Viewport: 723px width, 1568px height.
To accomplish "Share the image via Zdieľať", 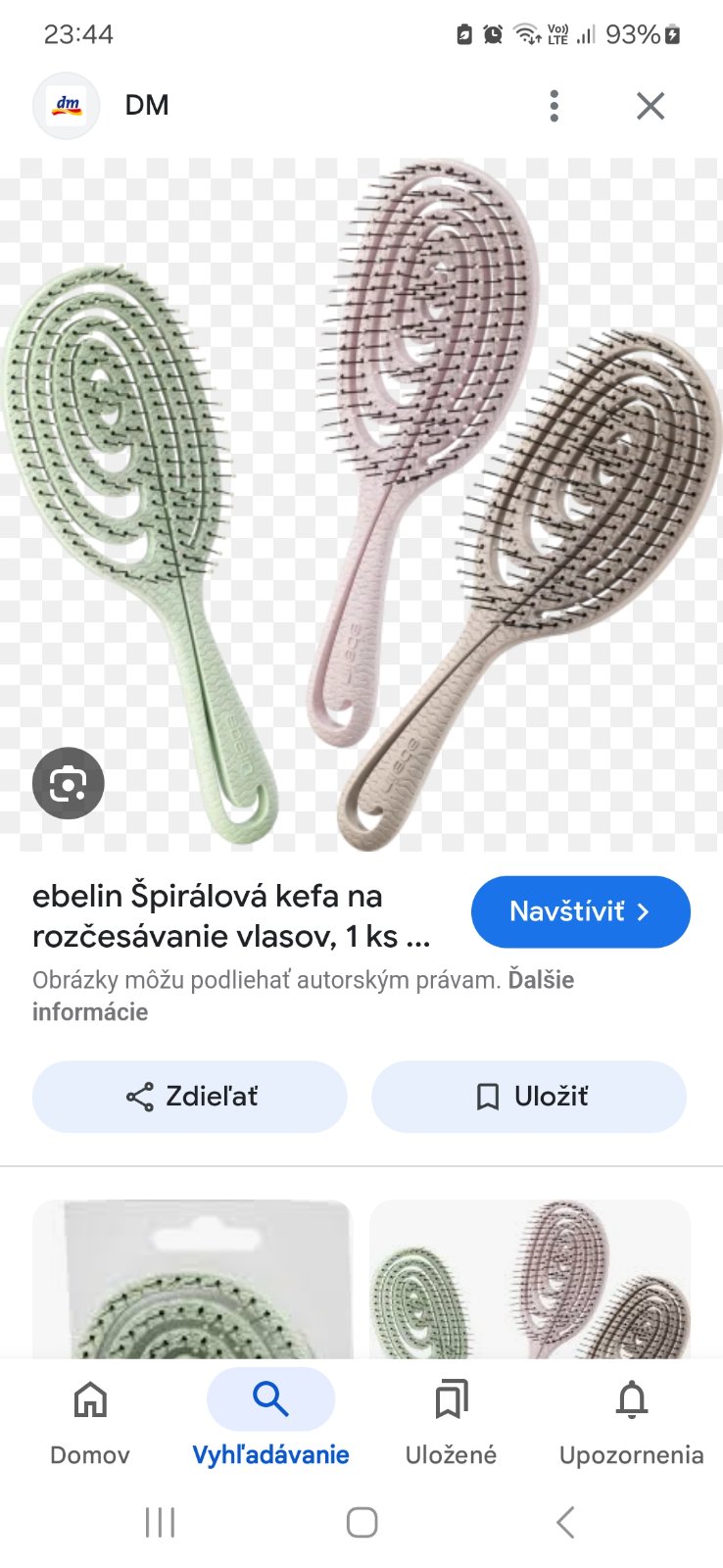I will tap(190, 1097).
